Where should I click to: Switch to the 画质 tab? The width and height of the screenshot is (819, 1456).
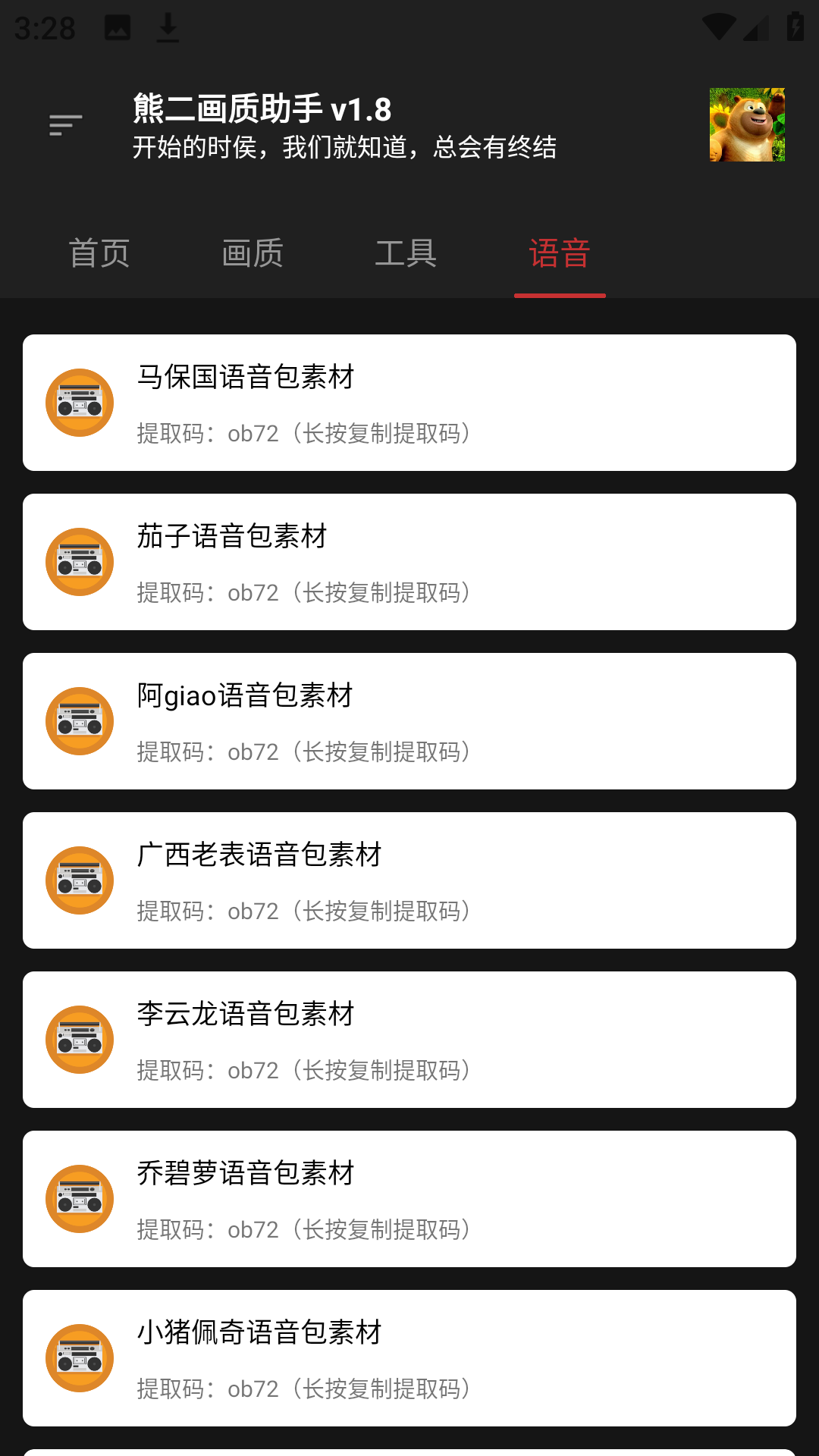pyautogui.click(x=253, y=253)
